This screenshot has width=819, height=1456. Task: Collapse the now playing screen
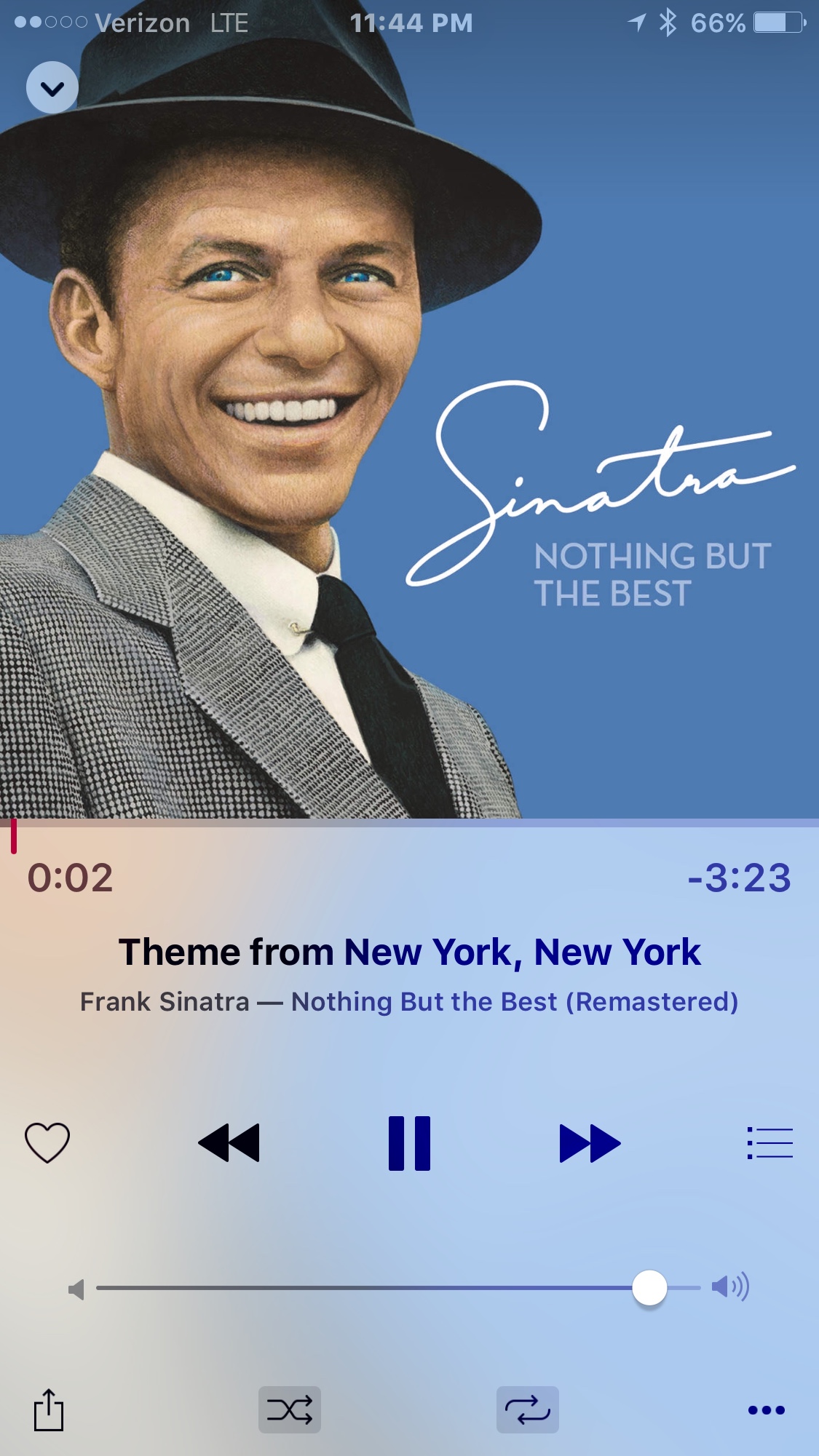(x=52, y=88)
